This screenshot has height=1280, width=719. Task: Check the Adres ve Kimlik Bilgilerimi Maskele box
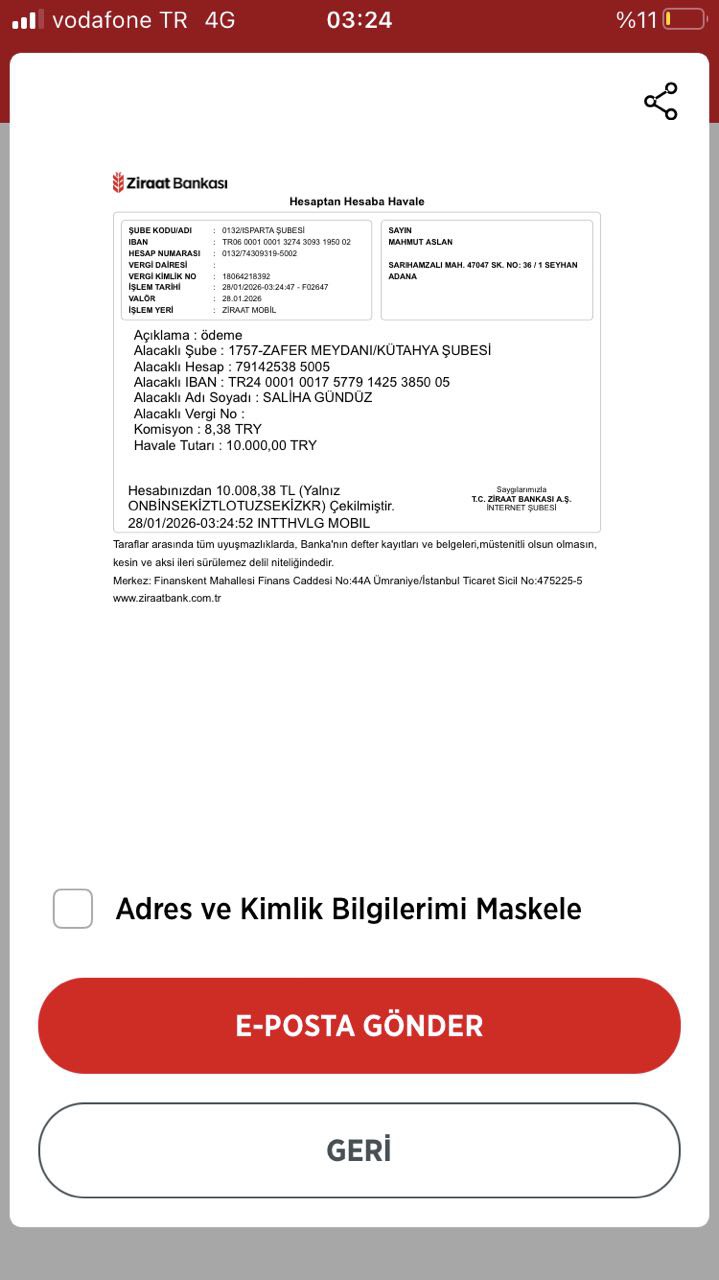pyautogui.click(x=73, y=908)
